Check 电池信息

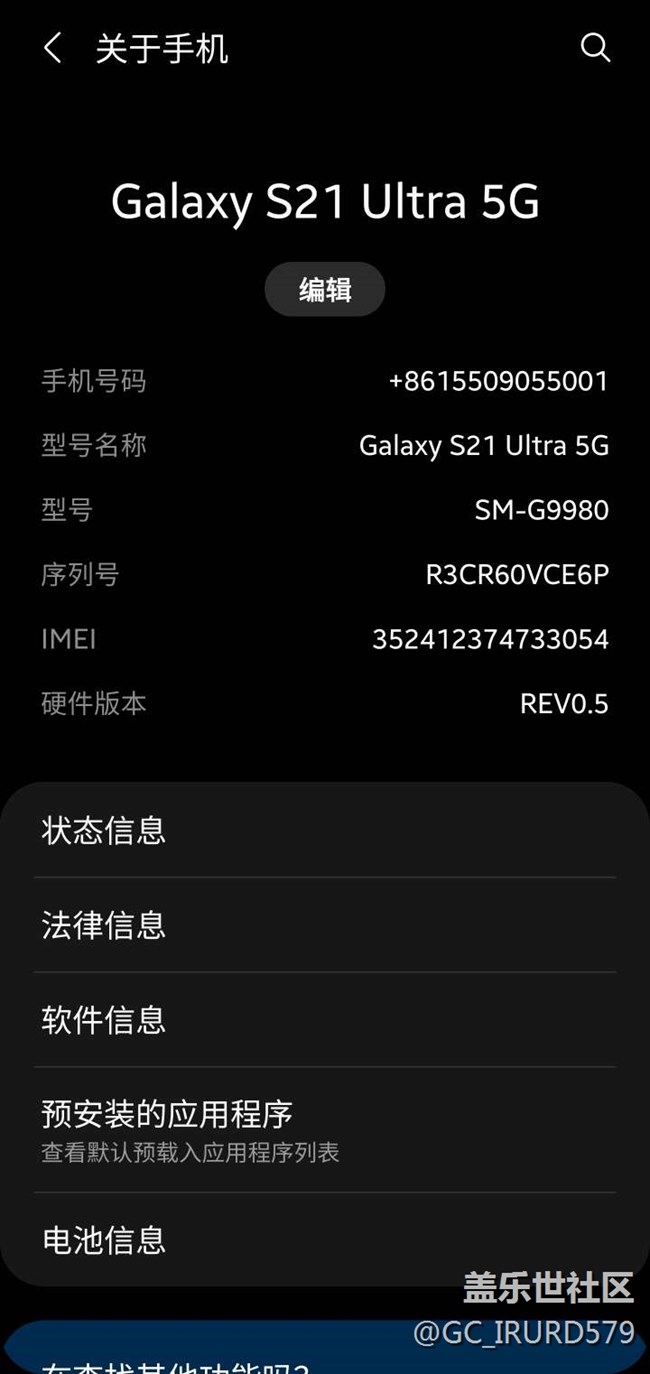(325, 1240)
